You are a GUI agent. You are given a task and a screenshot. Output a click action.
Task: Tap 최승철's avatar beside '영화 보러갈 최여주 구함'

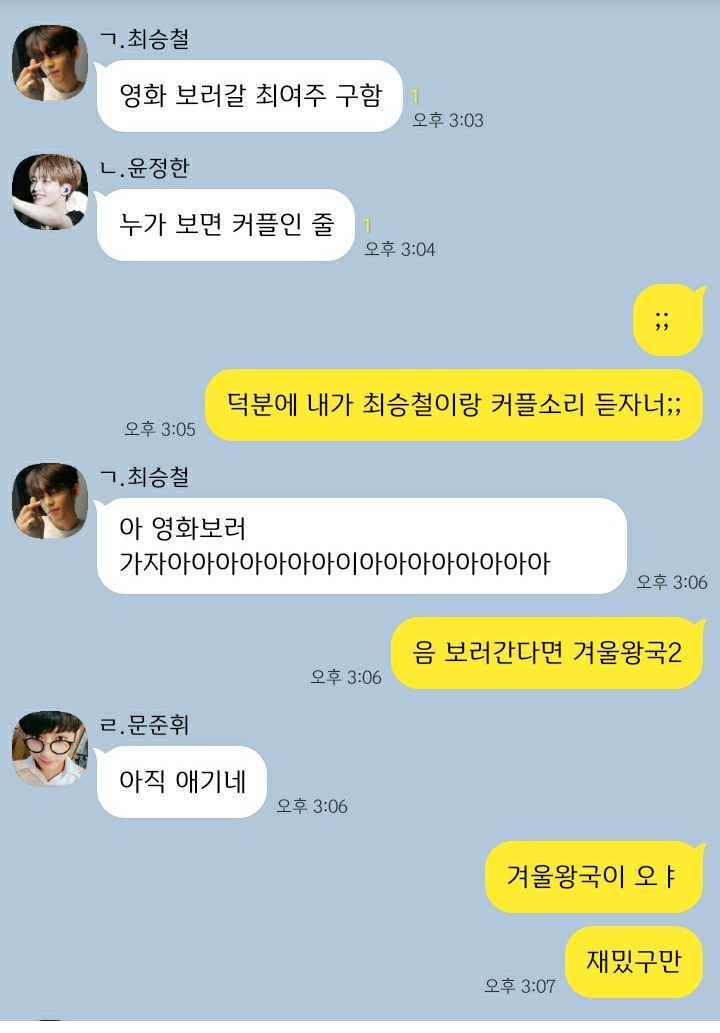[50, 63]
